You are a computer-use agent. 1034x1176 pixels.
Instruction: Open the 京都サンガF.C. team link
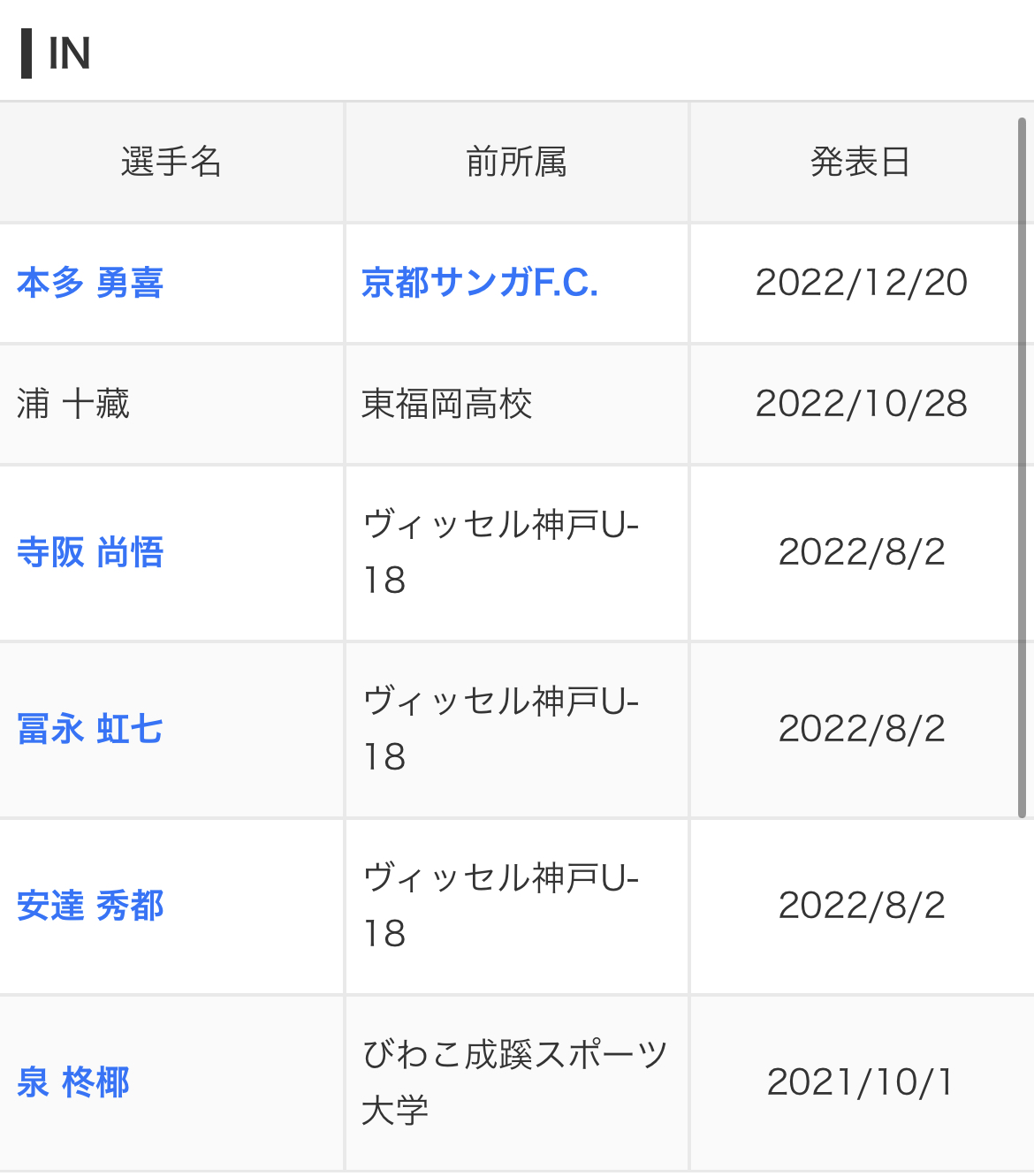(x=480, y=283)
